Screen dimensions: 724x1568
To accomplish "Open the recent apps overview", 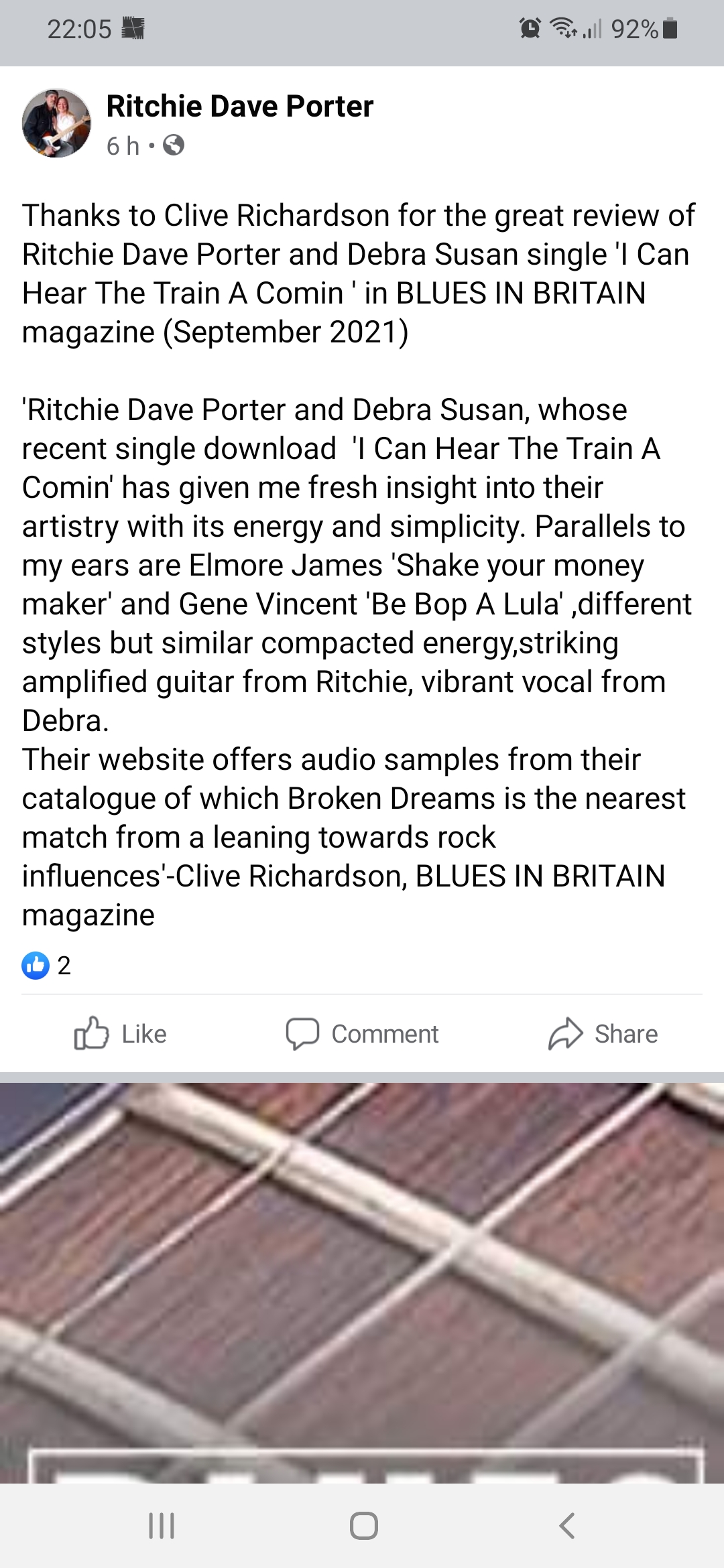I will [x=161, y=1526].
